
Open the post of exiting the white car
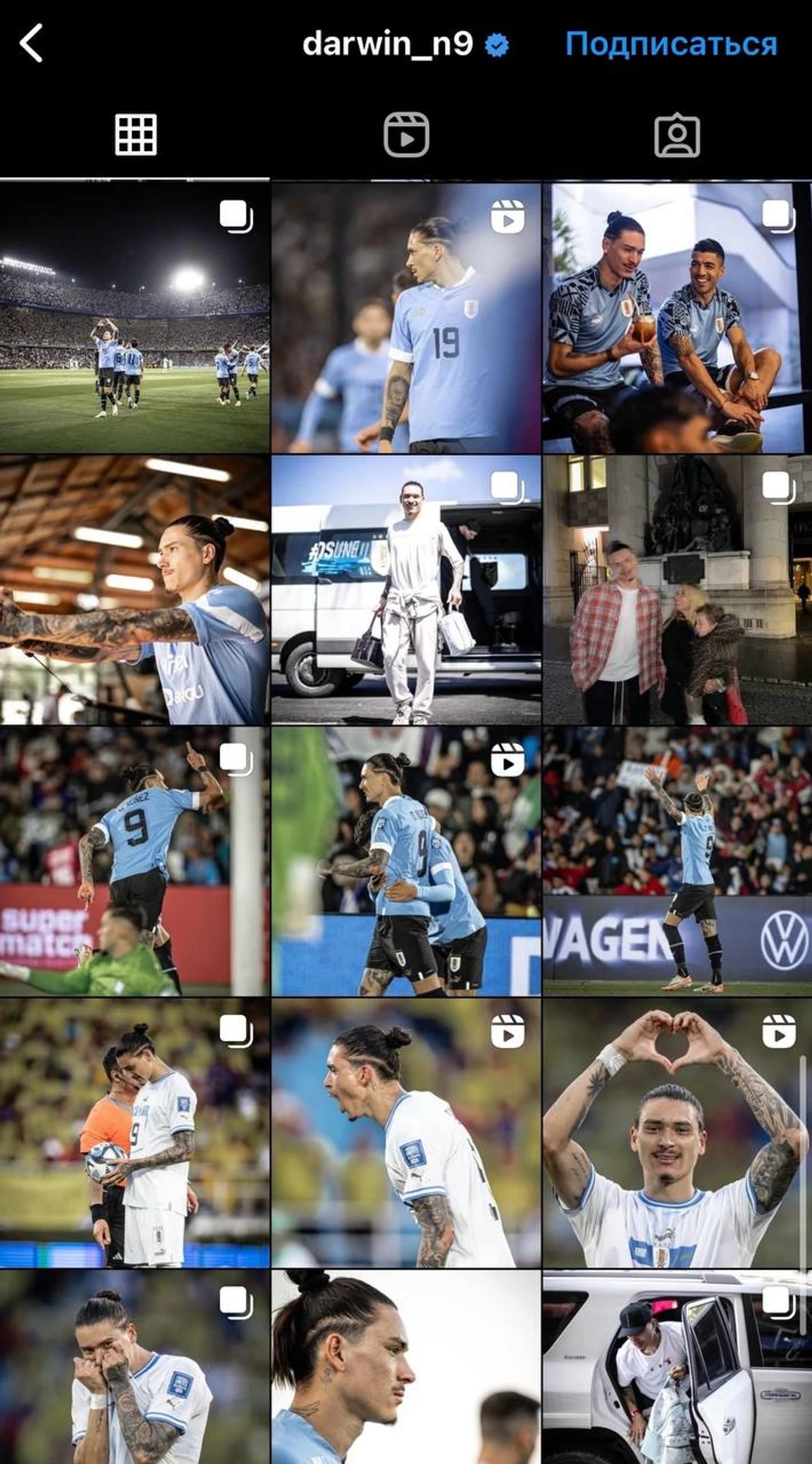[677, 1367]
